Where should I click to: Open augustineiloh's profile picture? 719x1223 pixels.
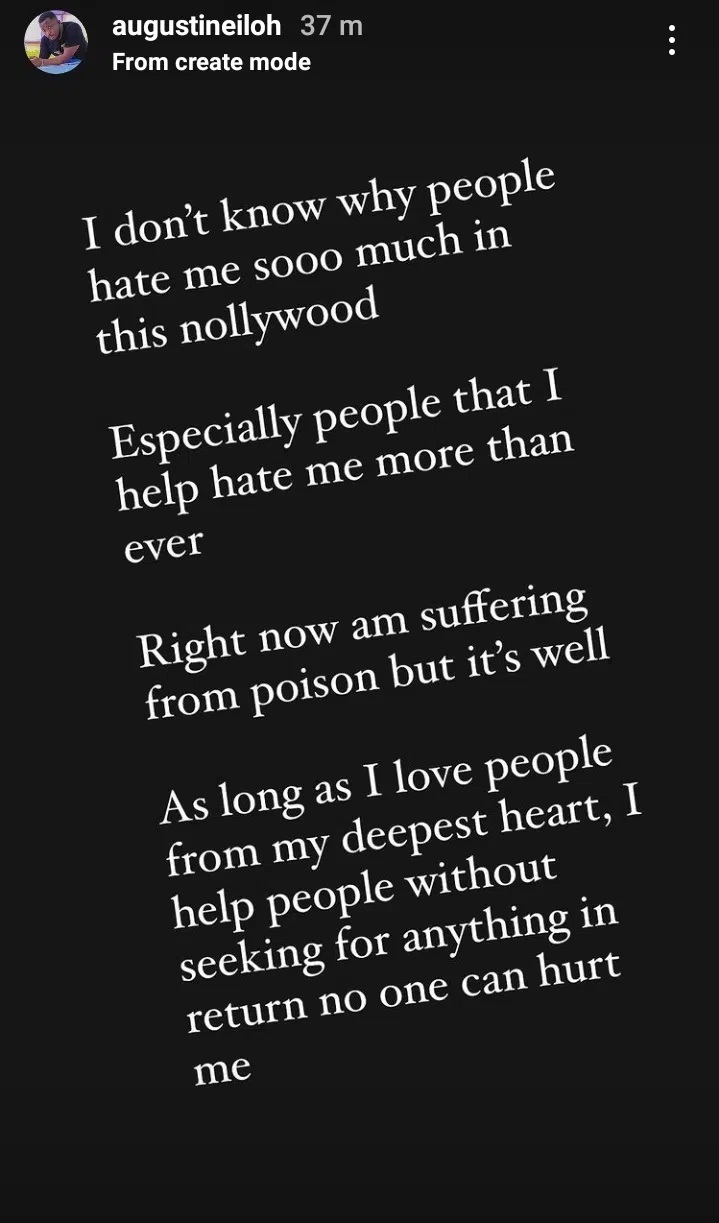(x=56, y=42)
